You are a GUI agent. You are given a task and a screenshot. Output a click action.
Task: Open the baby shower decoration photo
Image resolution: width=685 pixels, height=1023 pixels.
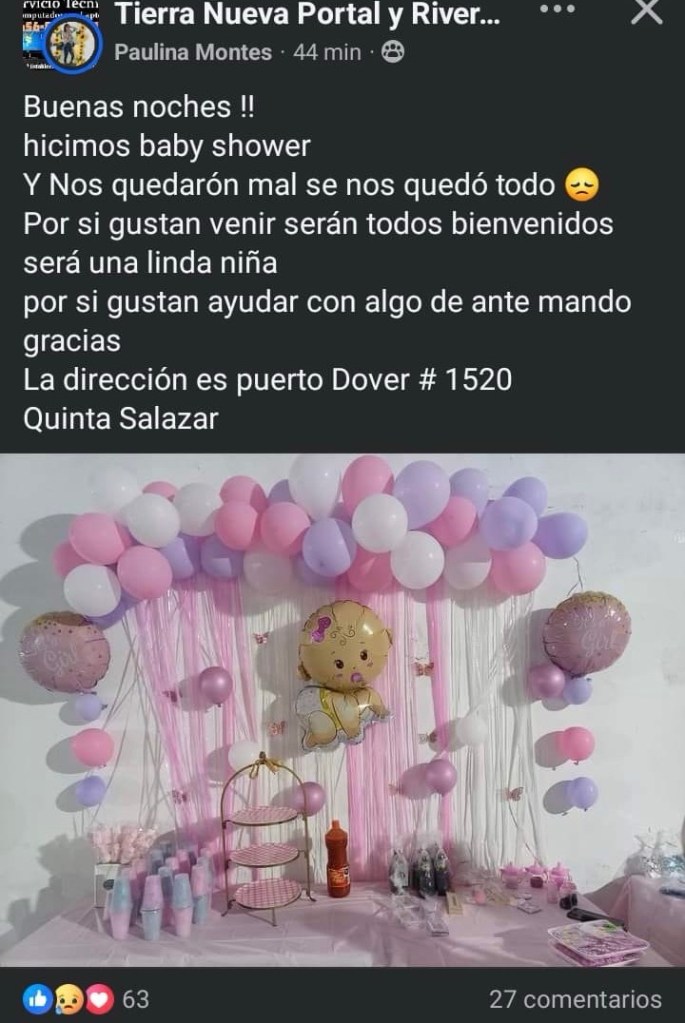pos(342,710)
